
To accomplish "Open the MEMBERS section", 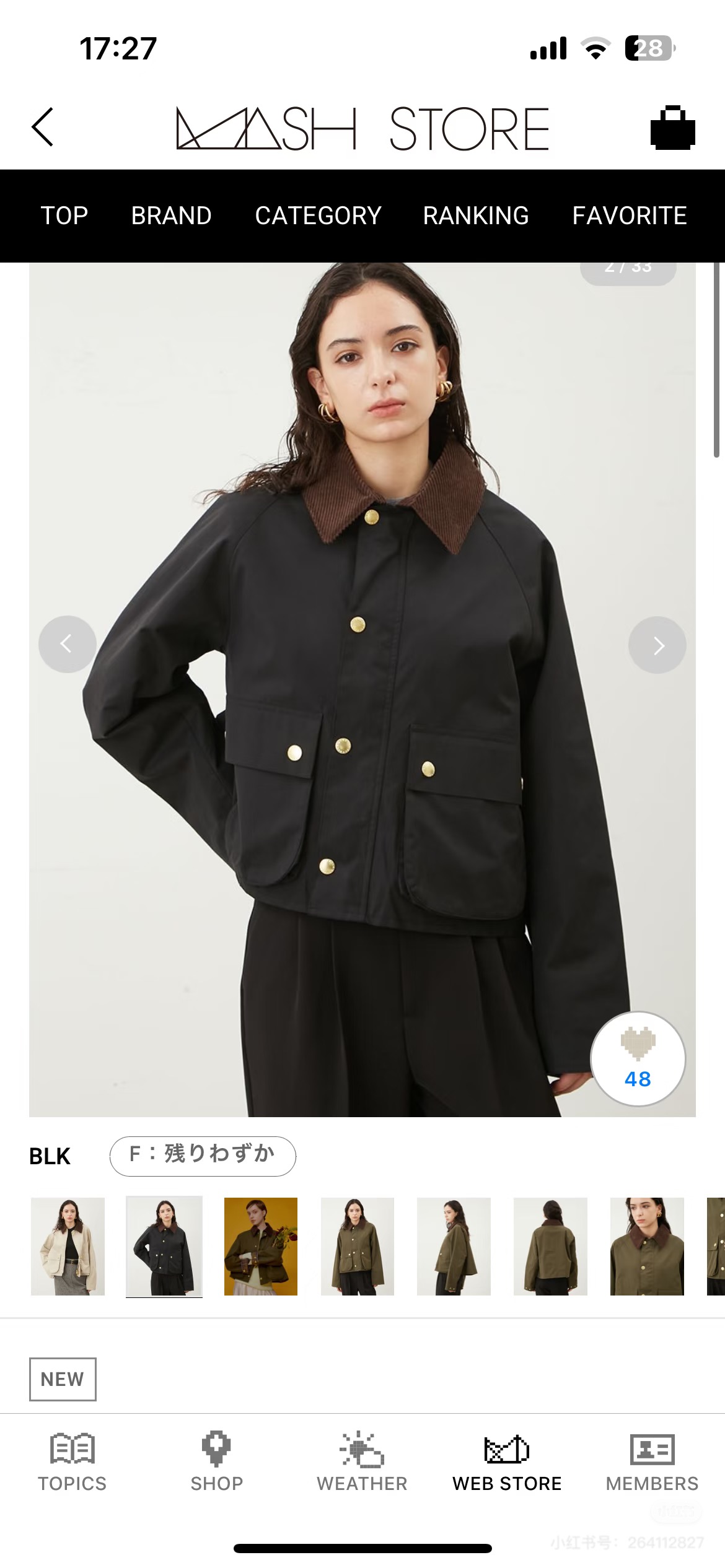I will pyautogui.click(x=652, y=1461).
